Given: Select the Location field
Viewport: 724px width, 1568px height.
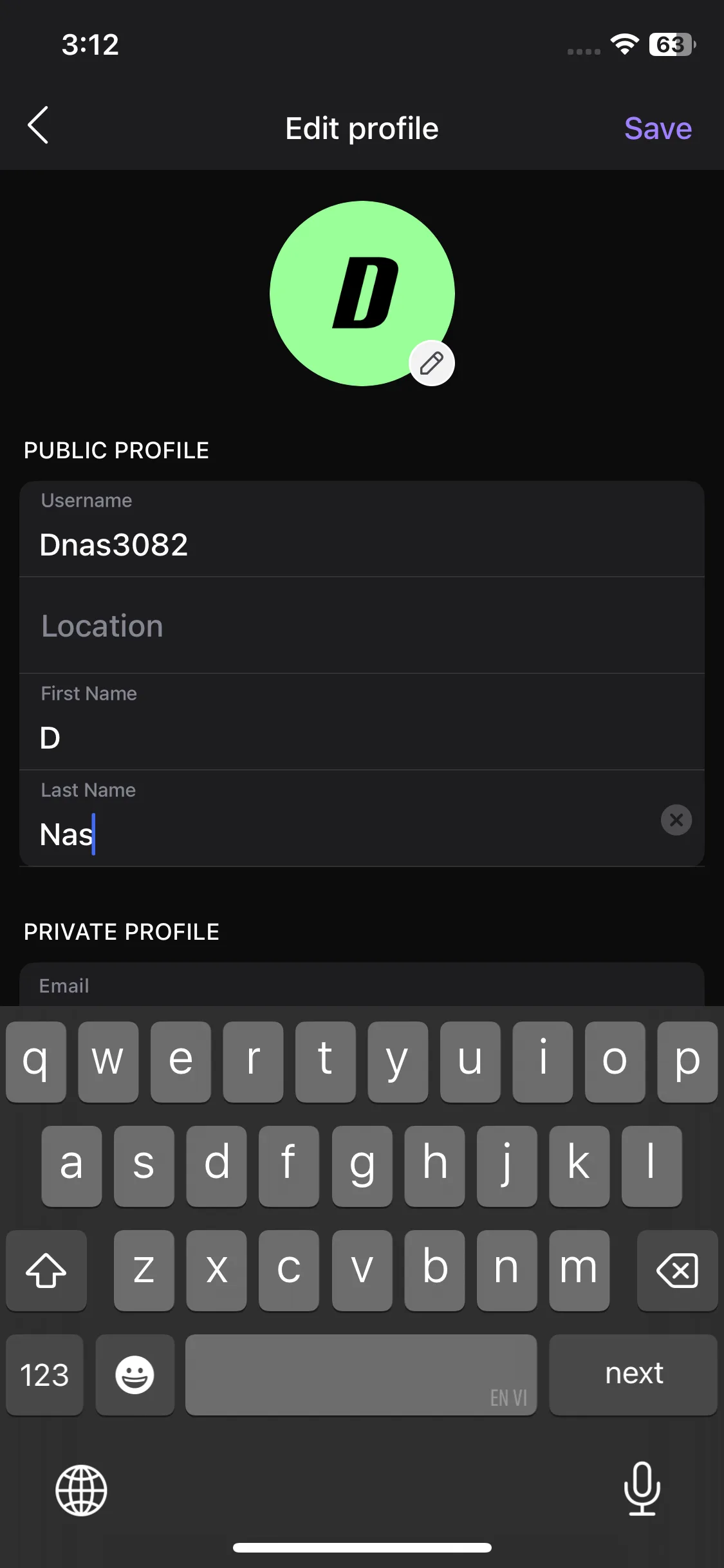Looking at the screenshot, I should coord(362,626).
